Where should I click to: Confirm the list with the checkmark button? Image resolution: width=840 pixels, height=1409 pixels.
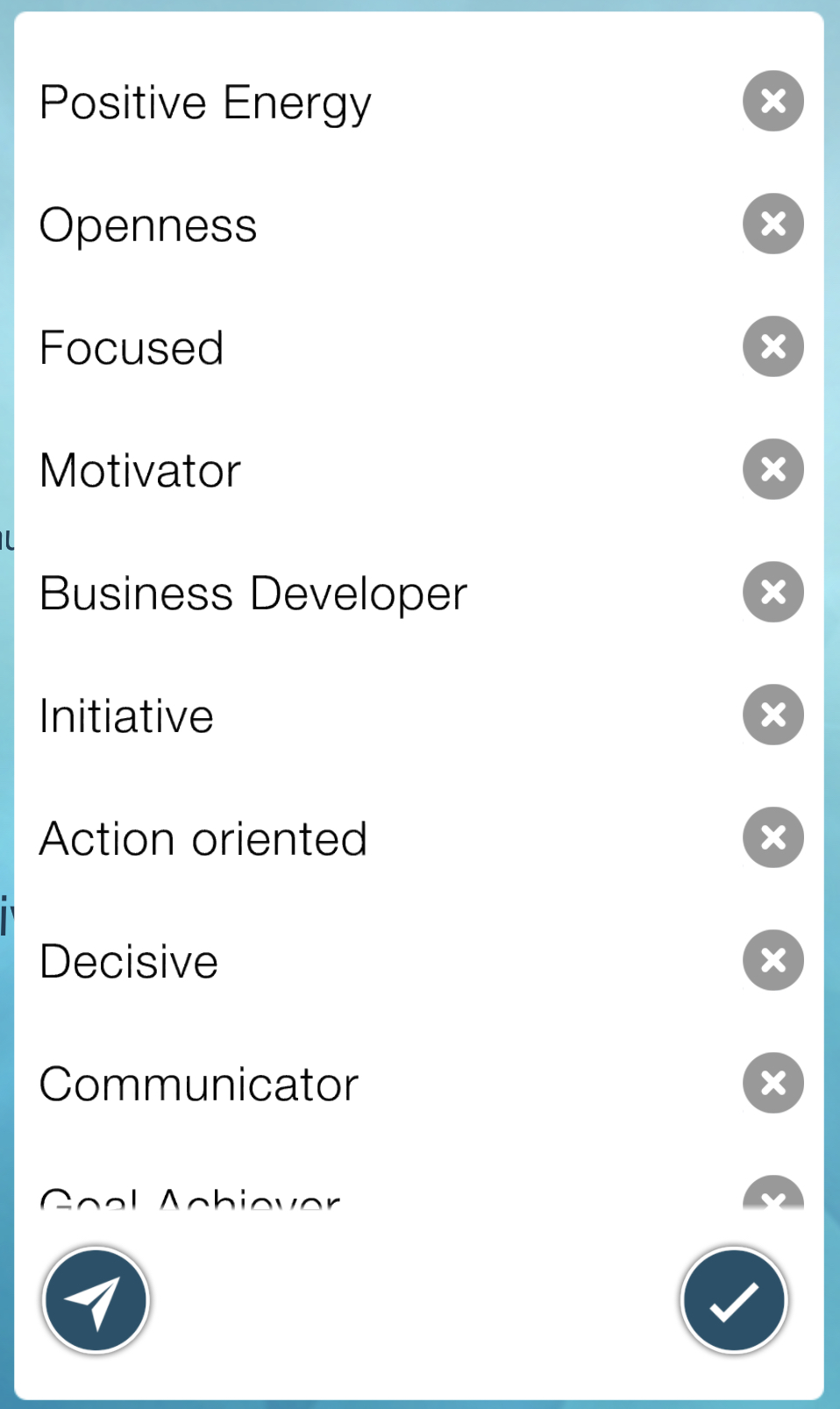click(734, 1300)
